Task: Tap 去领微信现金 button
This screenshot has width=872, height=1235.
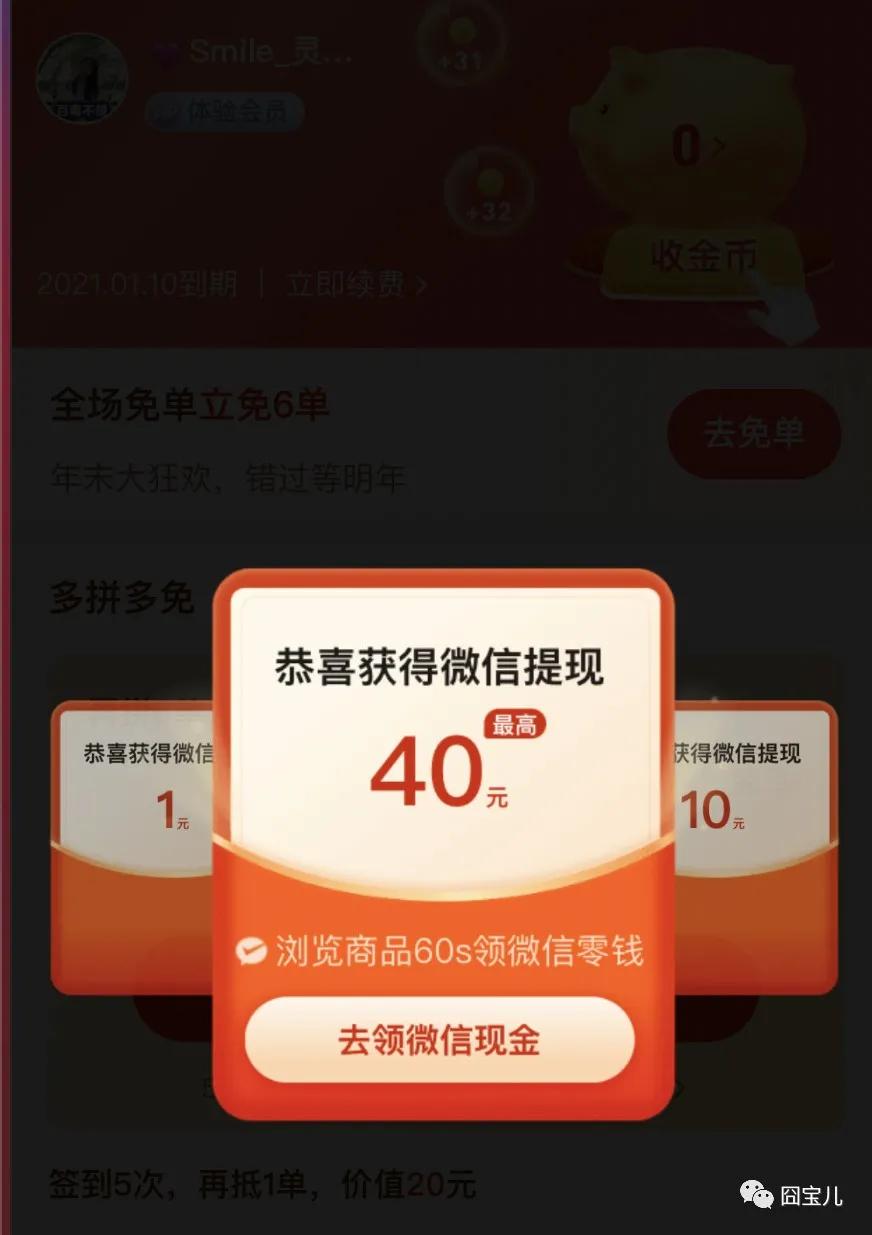Action: coord(439,1040)
